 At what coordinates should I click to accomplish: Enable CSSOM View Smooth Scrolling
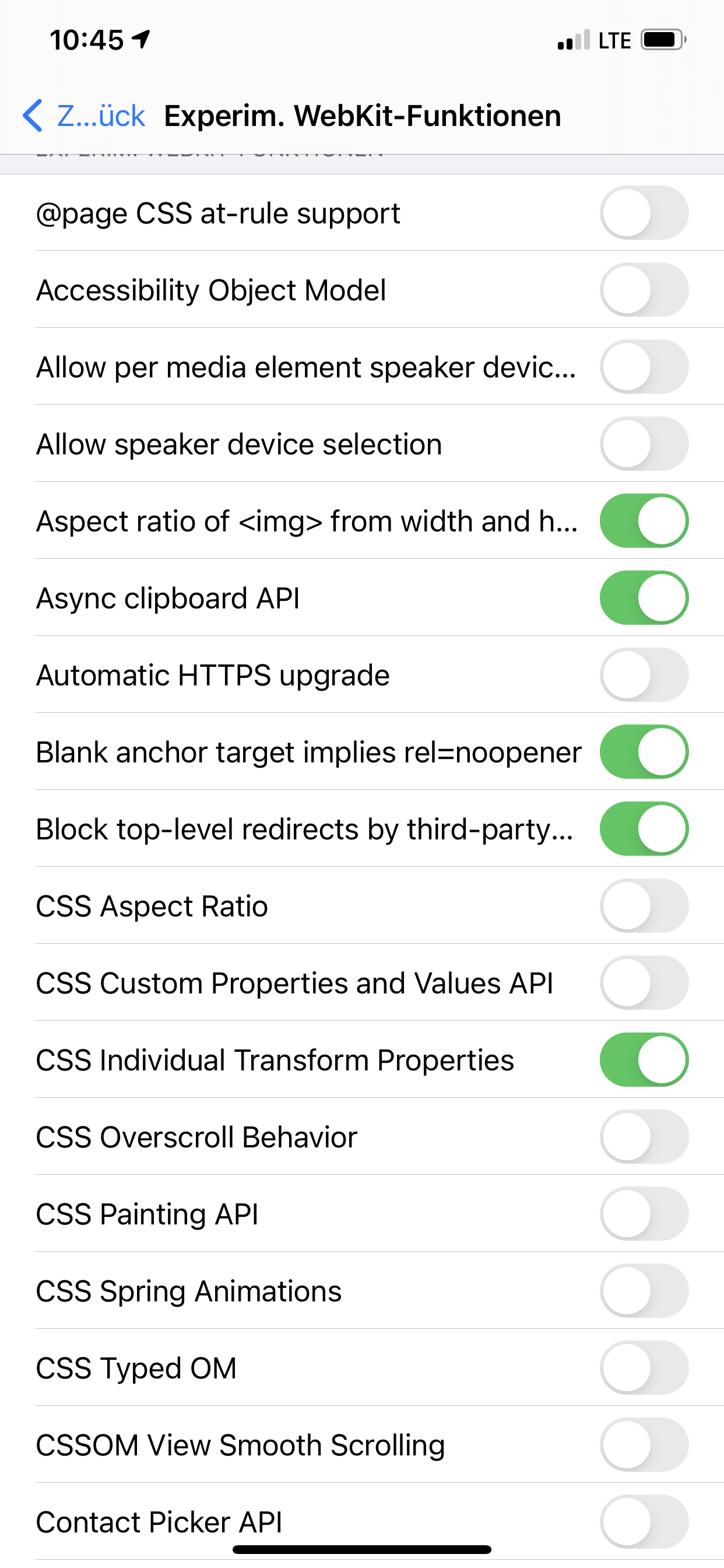tap(644, 1445)
